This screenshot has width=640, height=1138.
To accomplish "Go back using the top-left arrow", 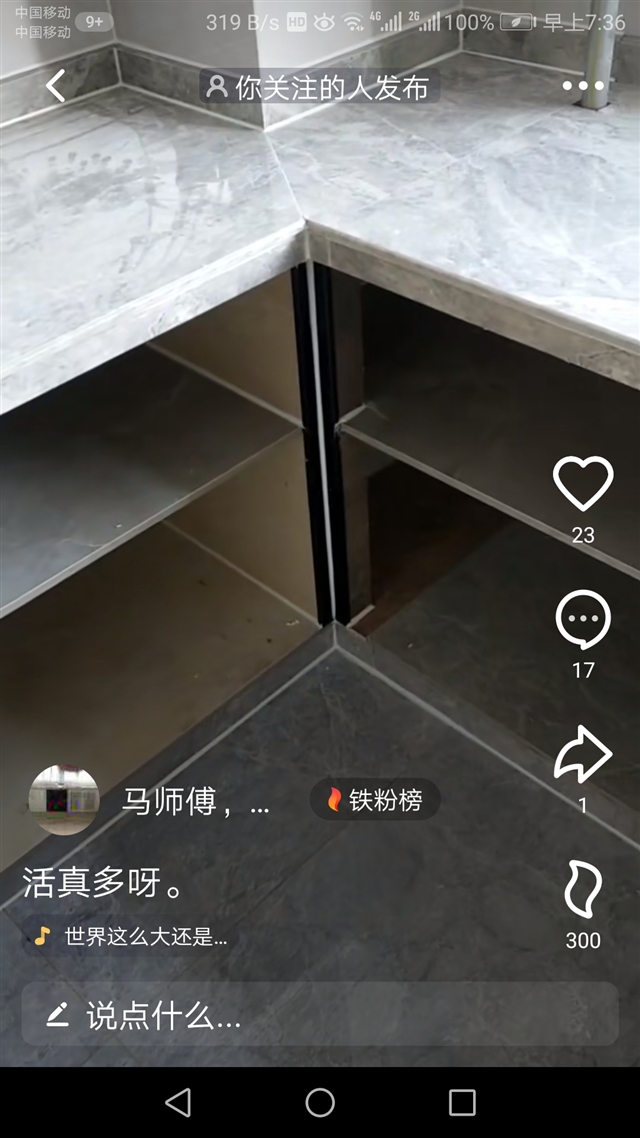I will point(55,86).
